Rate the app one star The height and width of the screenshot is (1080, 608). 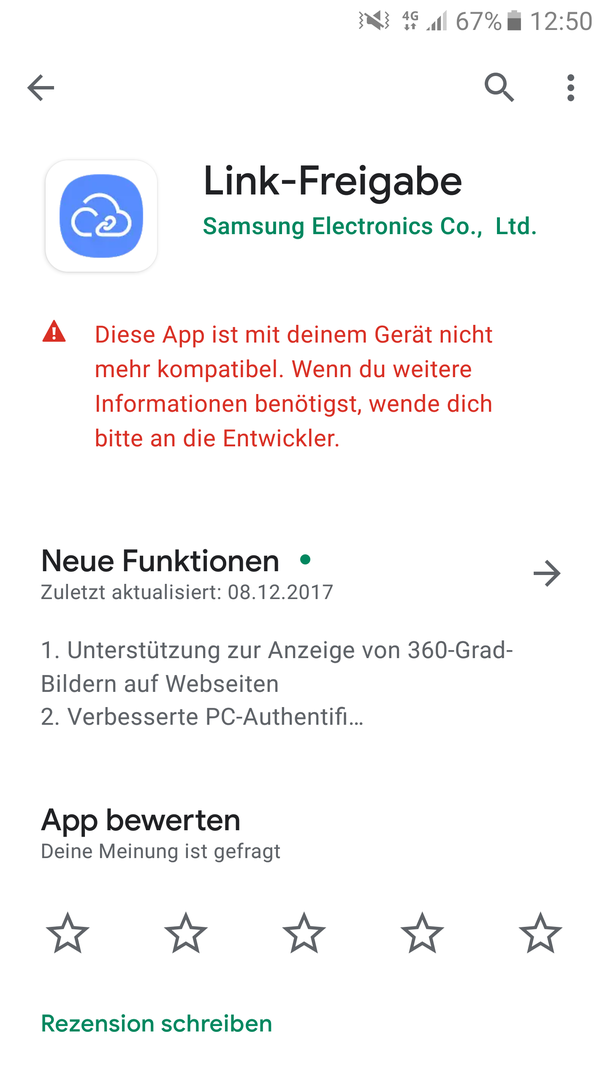(67, 933)
